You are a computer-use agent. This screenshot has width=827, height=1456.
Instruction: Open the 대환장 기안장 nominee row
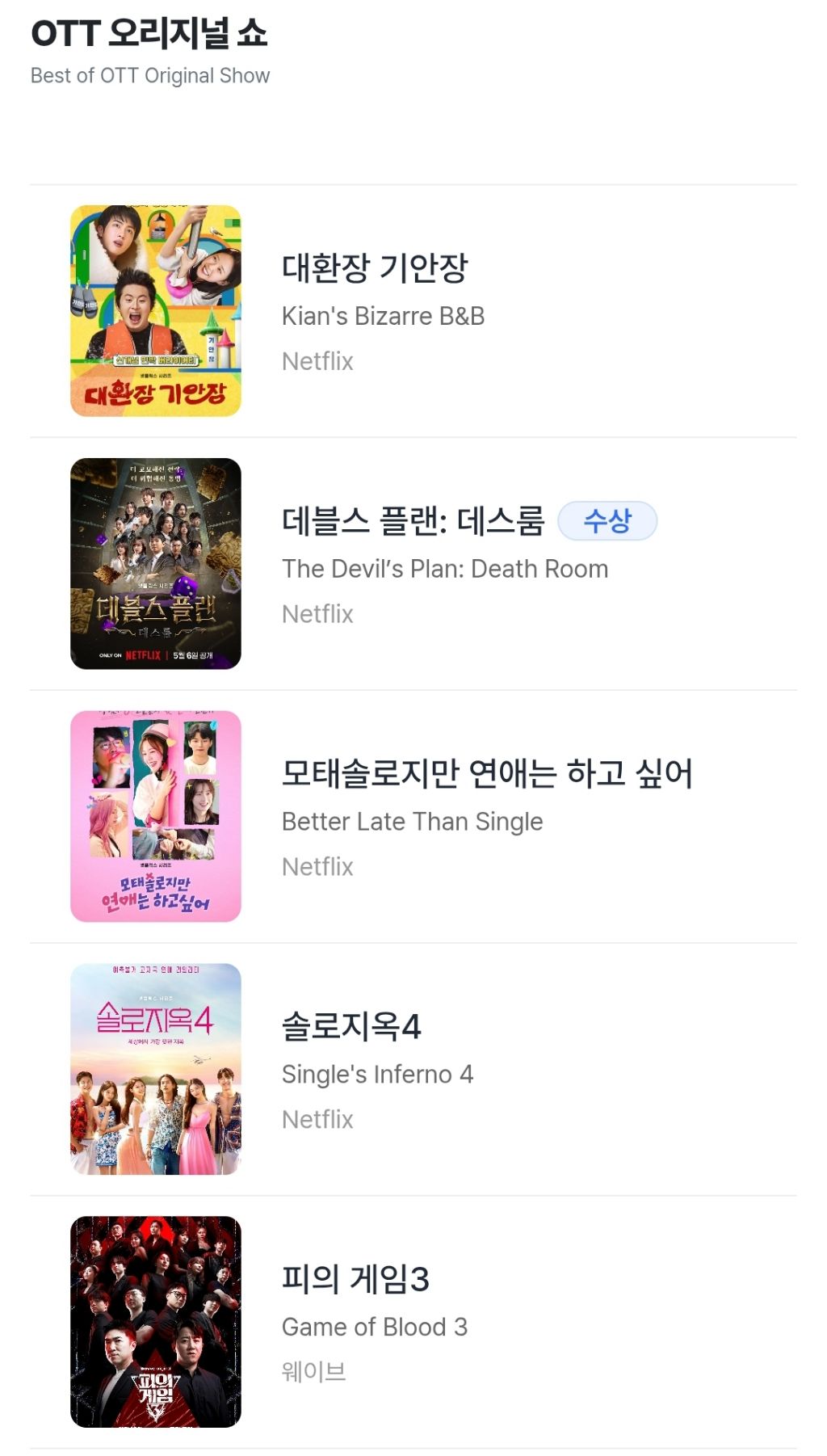[x=375, y=269]
